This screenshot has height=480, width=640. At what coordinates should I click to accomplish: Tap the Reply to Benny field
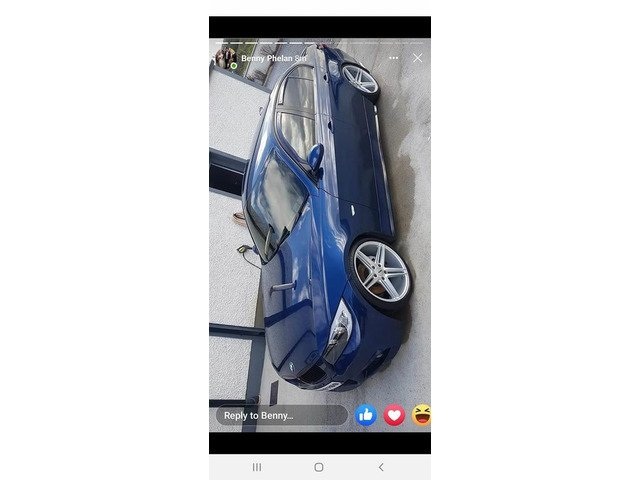click(280, 415)
